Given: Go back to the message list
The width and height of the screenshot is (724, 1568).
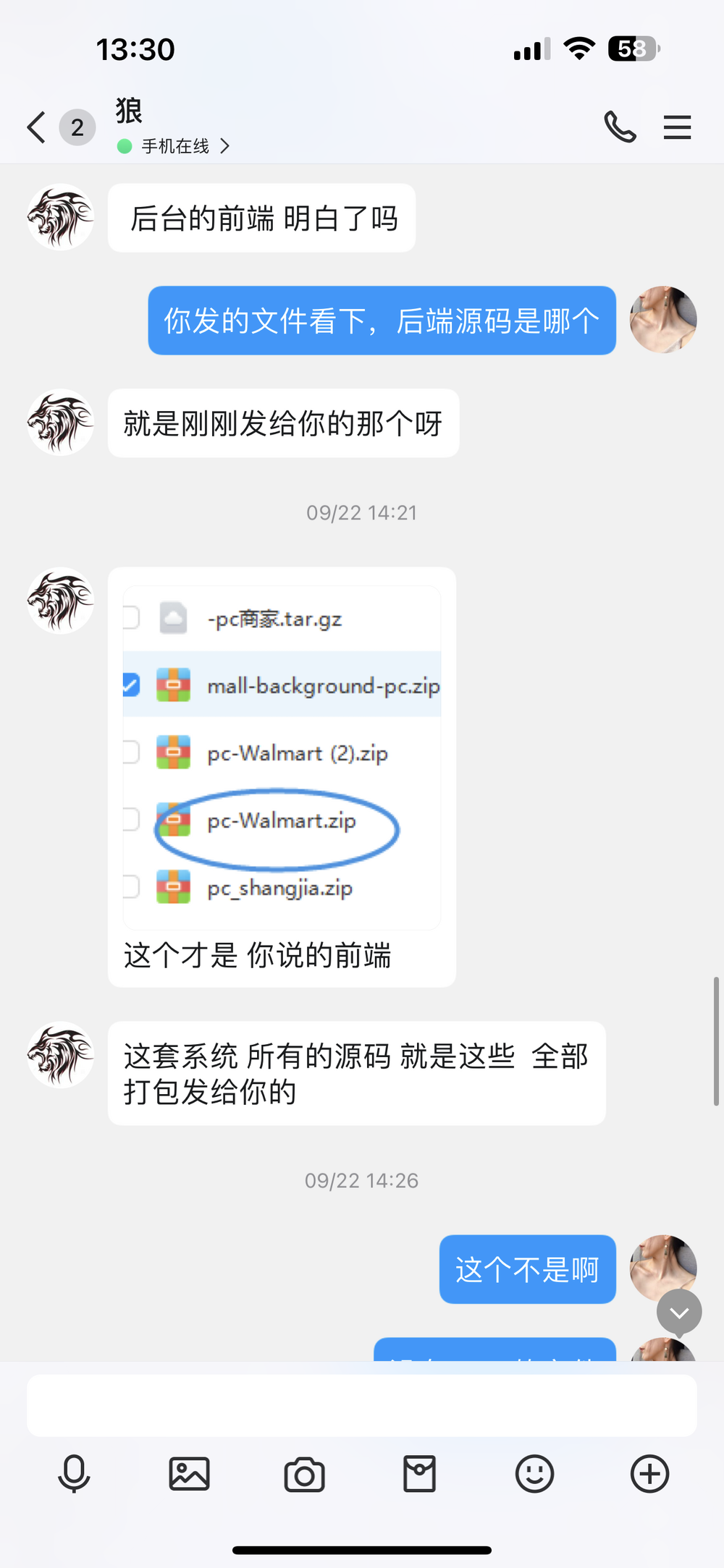Looking at the screenshot, I should (x=36, y=128).
